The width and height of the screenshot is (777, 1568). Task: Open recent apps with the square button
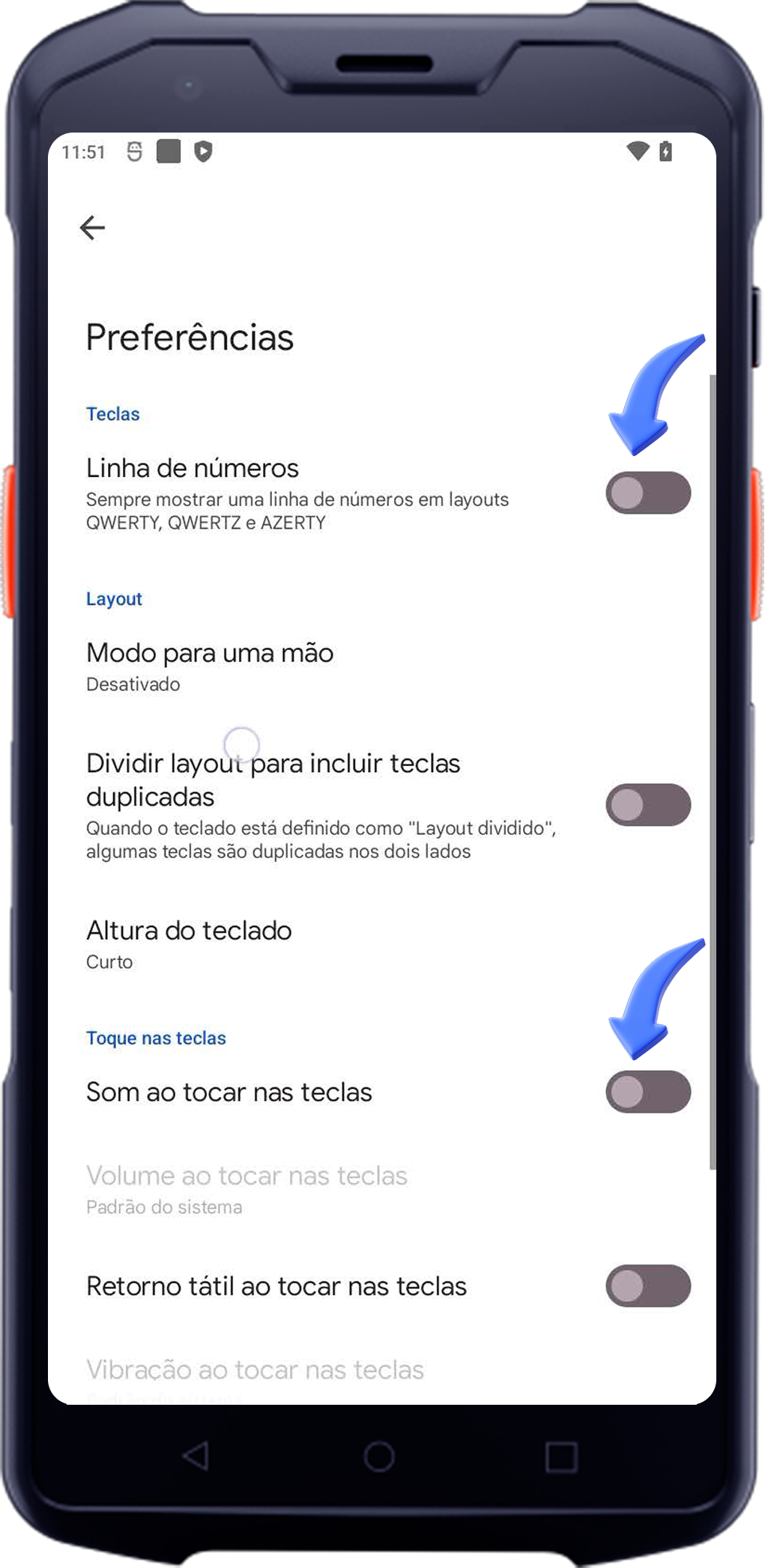tap(560, 1457)
